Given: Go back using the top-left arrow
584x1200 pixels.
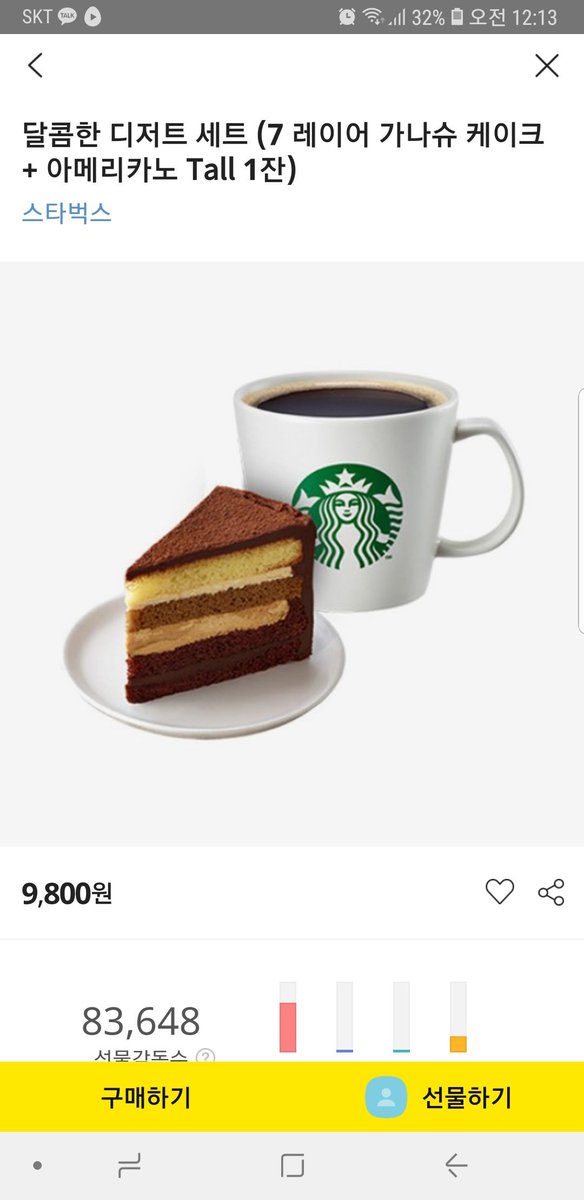Looking at the screenshot, I should click(36, 66).
